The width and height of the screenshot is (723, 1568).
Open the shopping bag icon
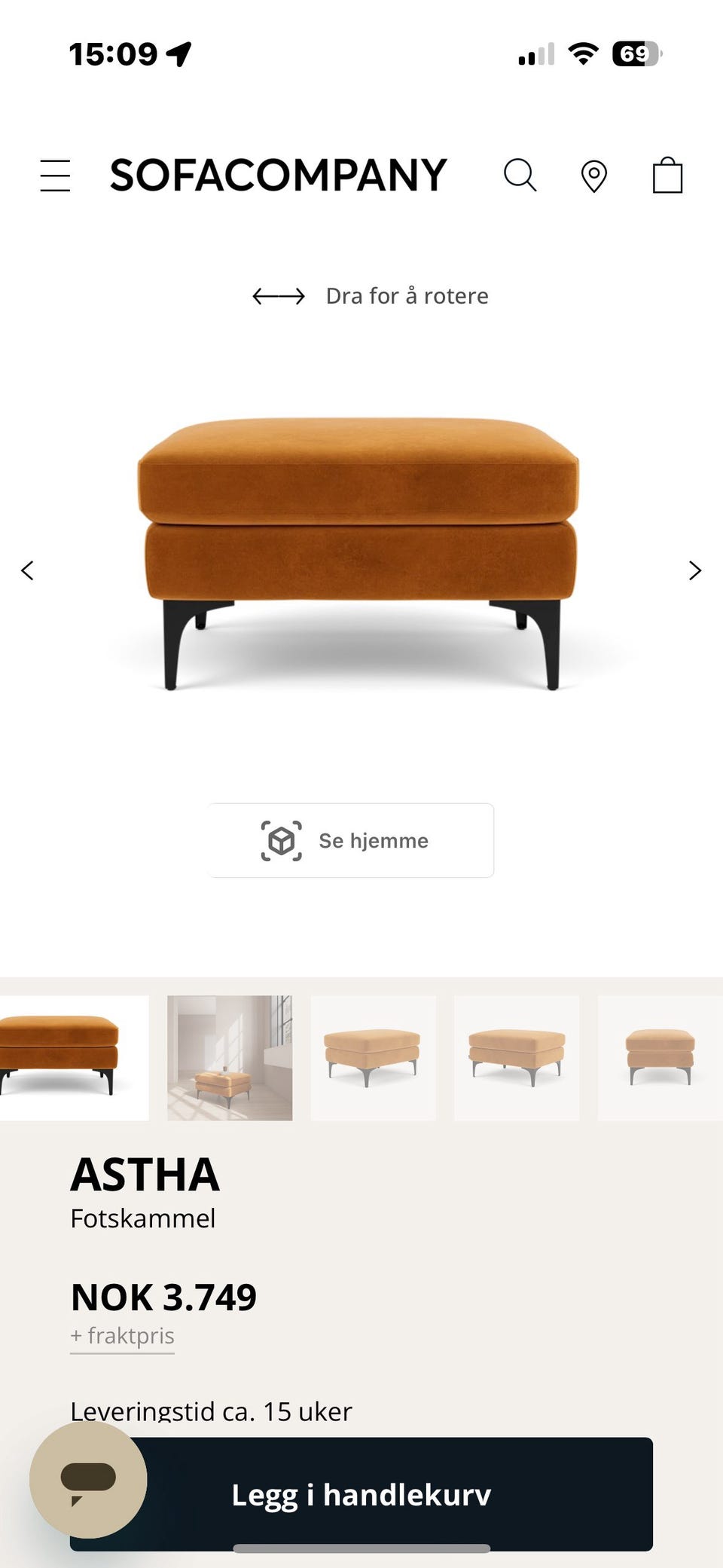pos(666,175)
